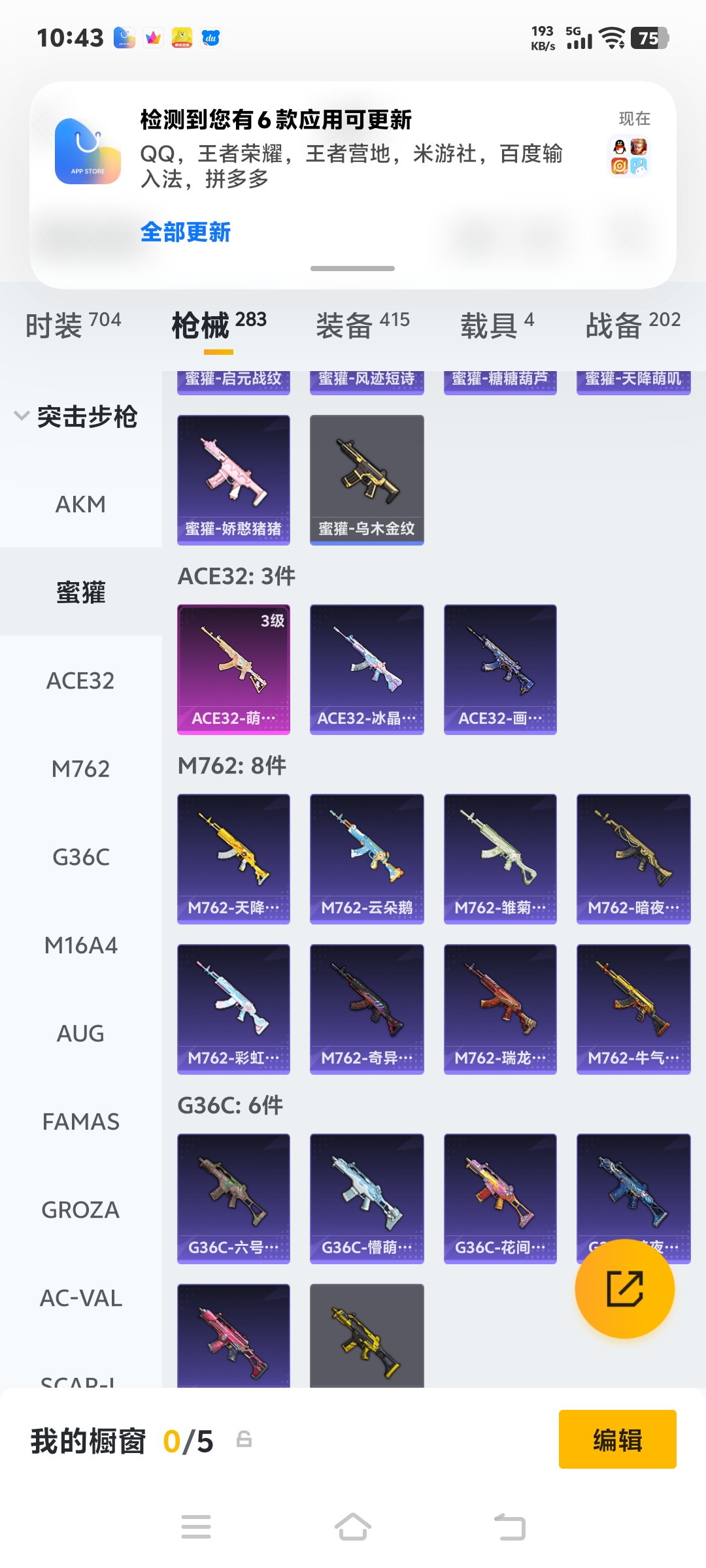Open the 载具 tab
Image resolution: width=706 pixels, height=1568 pixels.
pos(497,325)
